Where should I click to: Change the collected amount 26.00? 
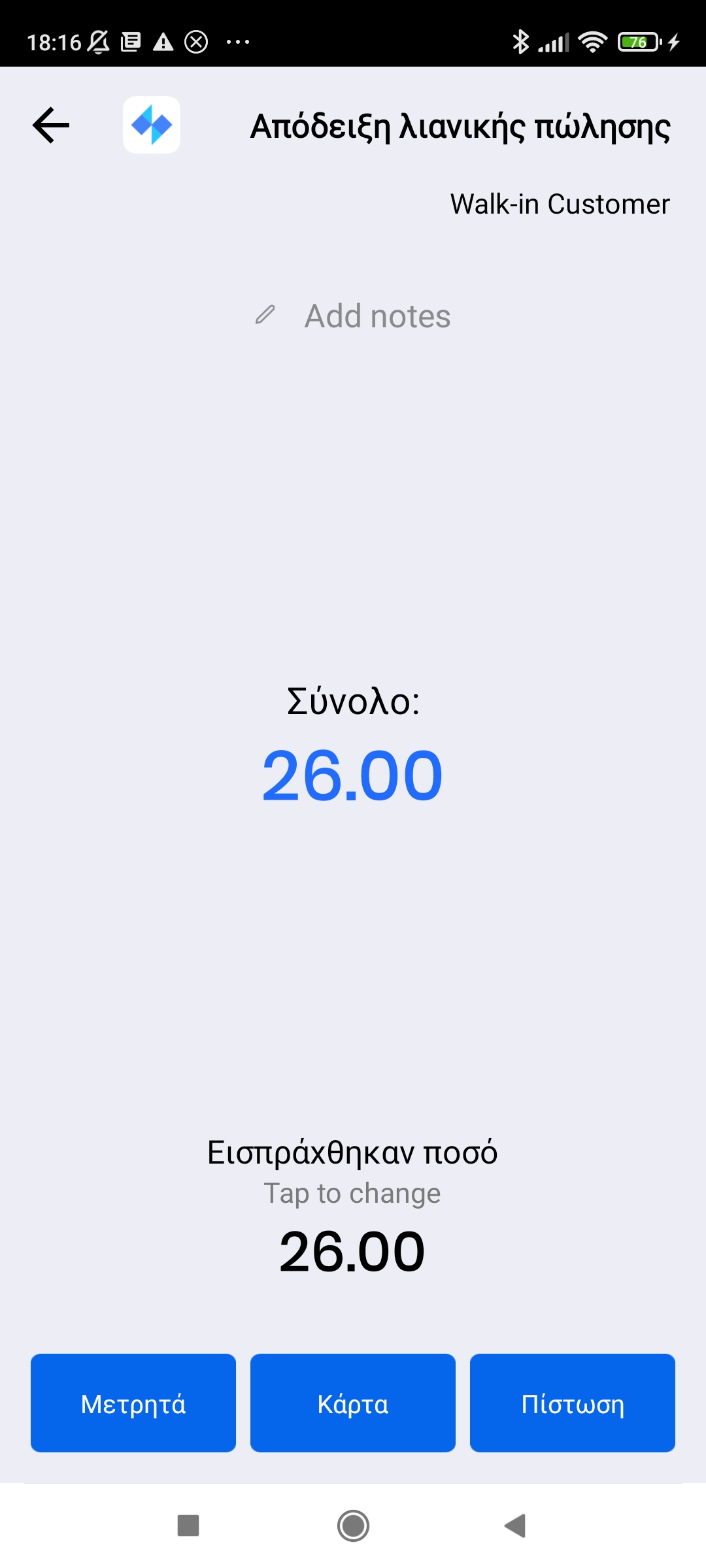(352, 1251)
